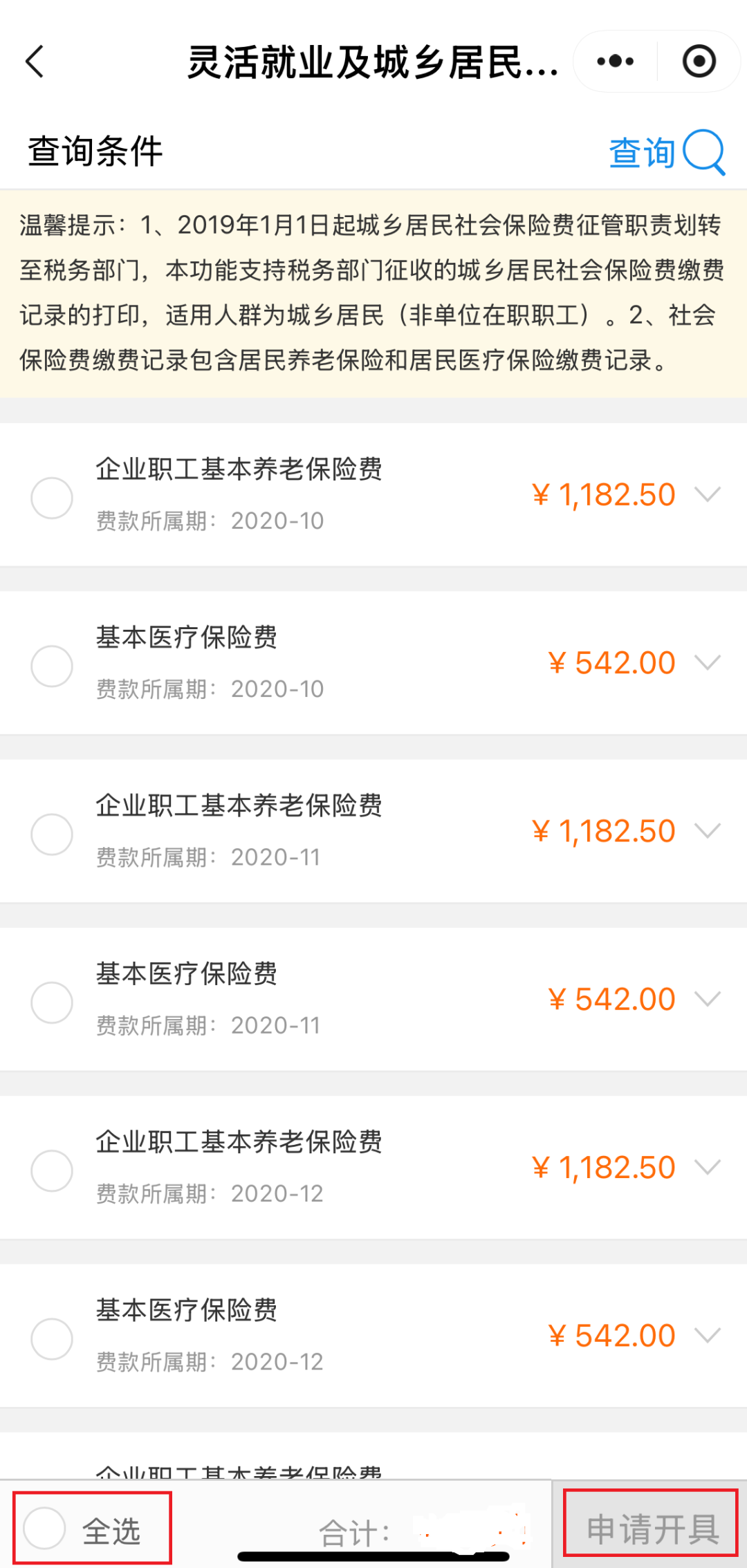Expand the 2020-11 medical record chevron
The height and width of the screenshot is (1568, 747).
tap(707, 1000)
